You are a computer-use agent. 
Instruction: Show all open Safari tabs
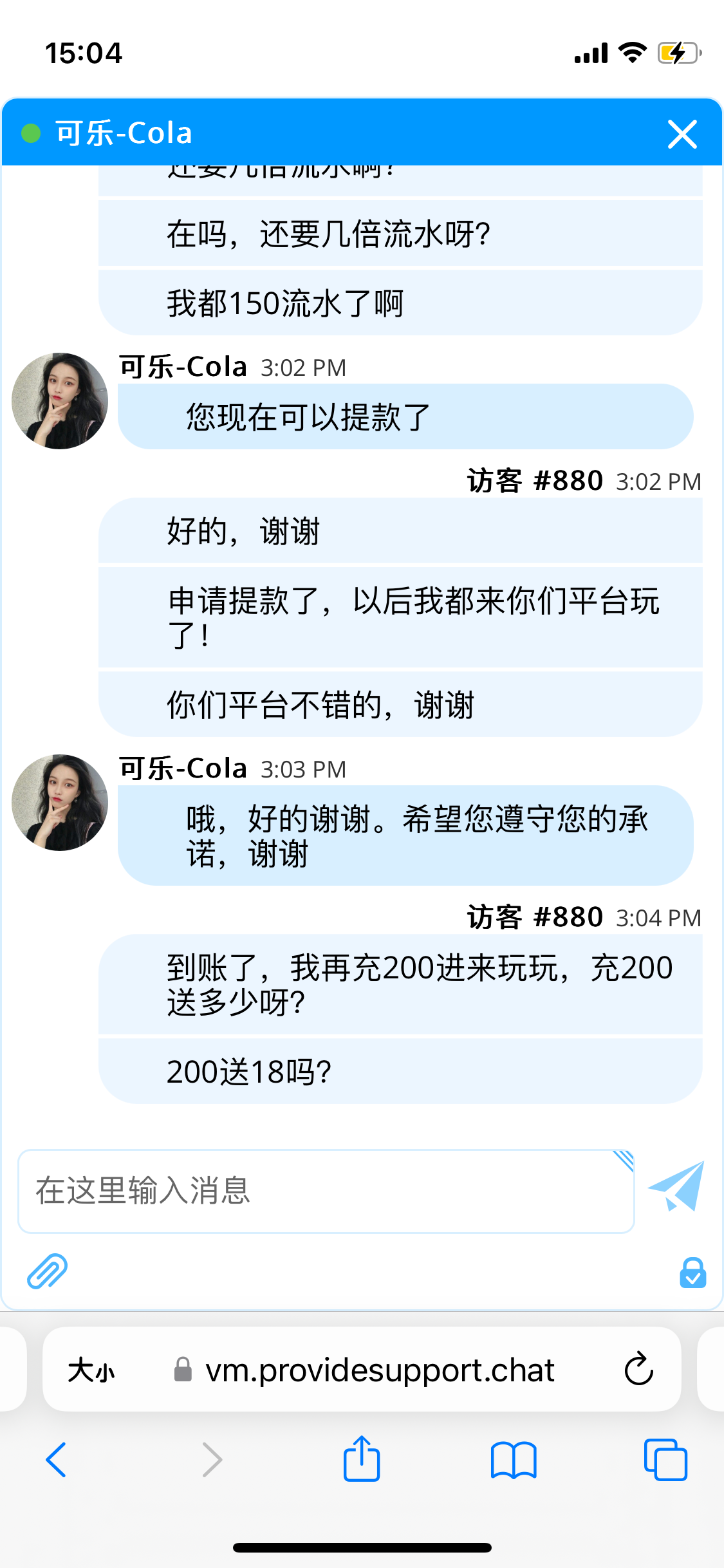coord(664,1460)
